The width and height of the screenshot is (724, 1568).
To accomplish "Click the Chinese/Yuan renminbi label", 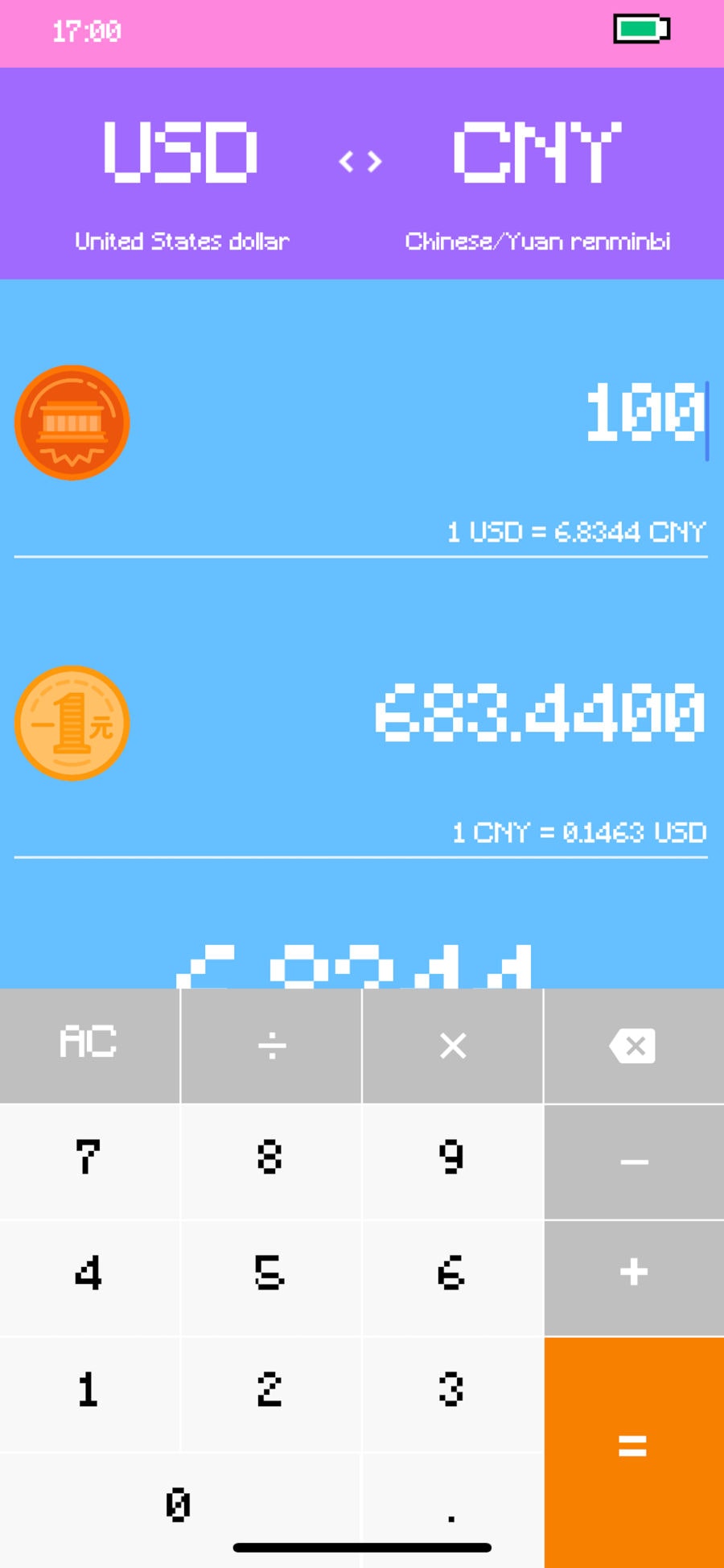I will pos(537,240).
